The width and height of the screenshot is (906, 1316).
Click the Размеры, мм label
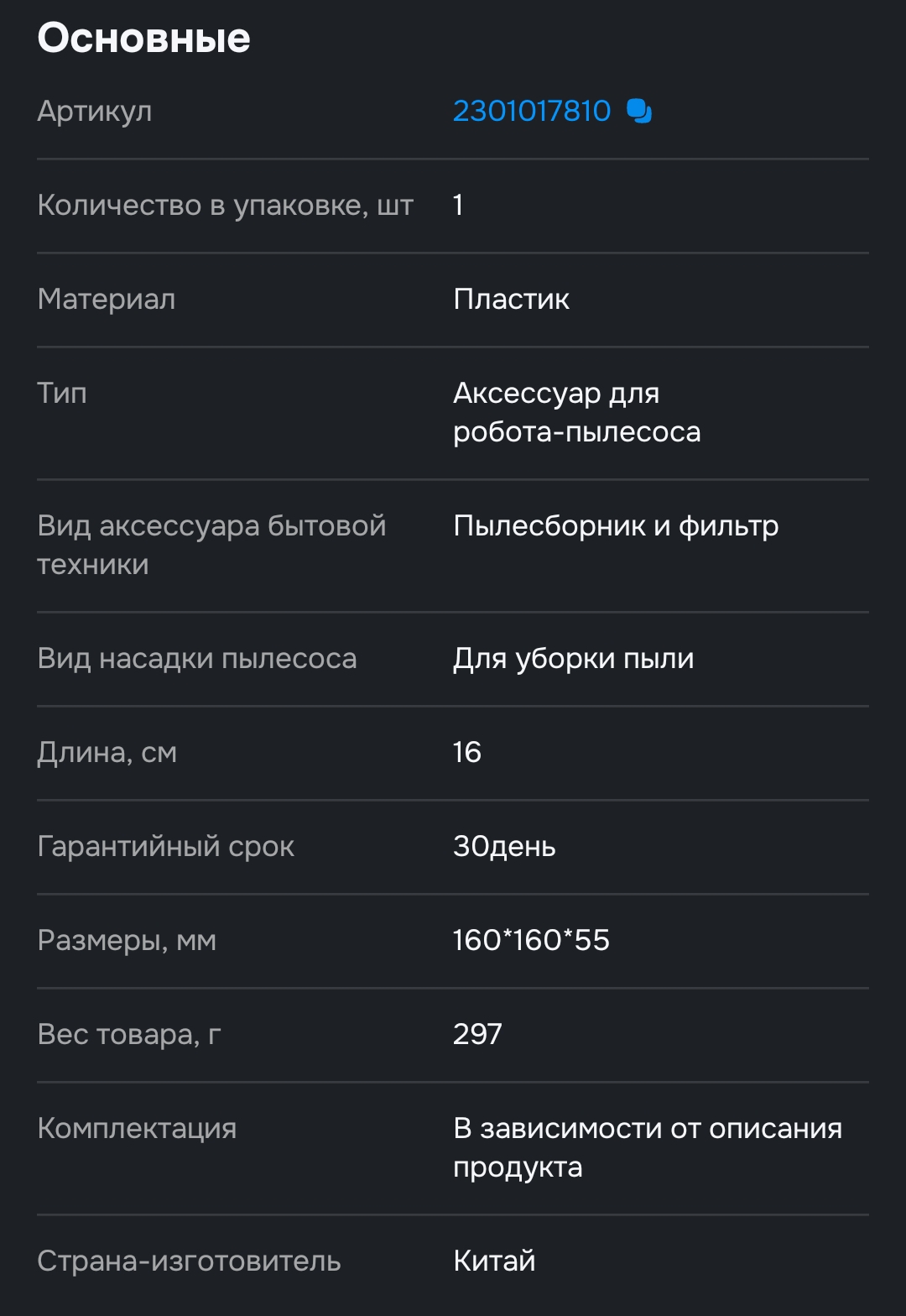[126, 940]
